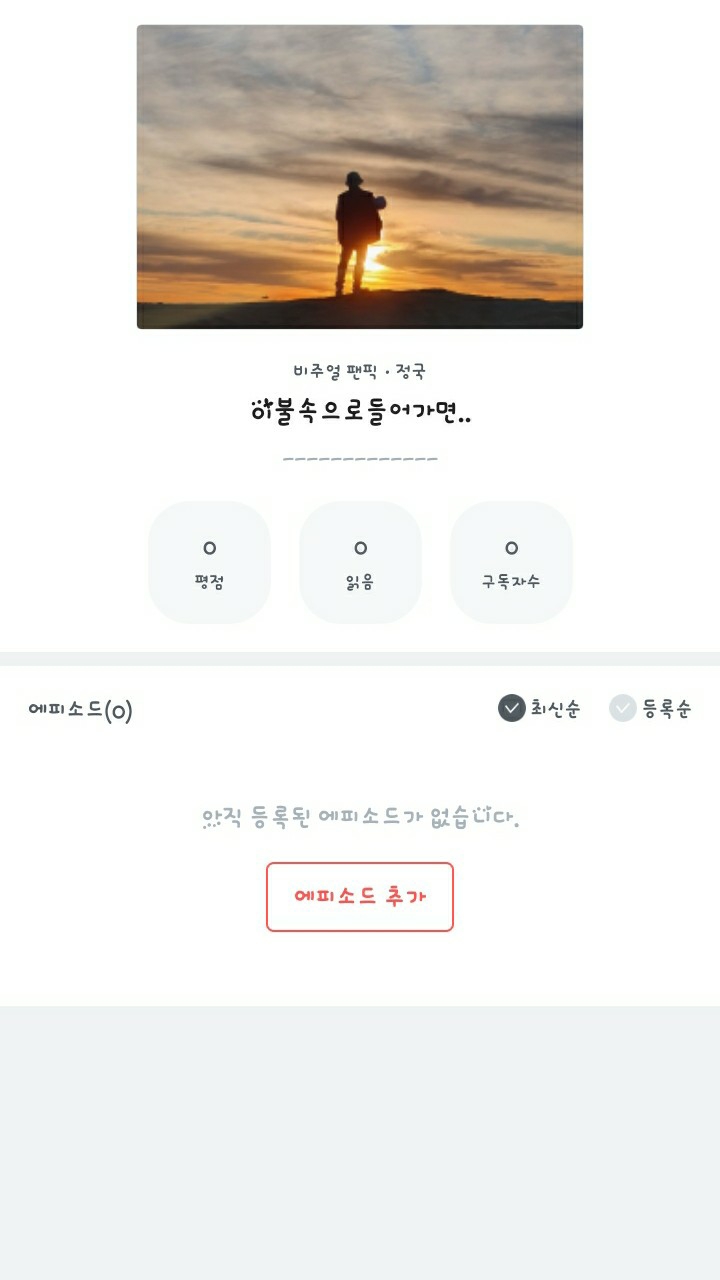
Task: View the sunset cover image
Action: [360, 177]
